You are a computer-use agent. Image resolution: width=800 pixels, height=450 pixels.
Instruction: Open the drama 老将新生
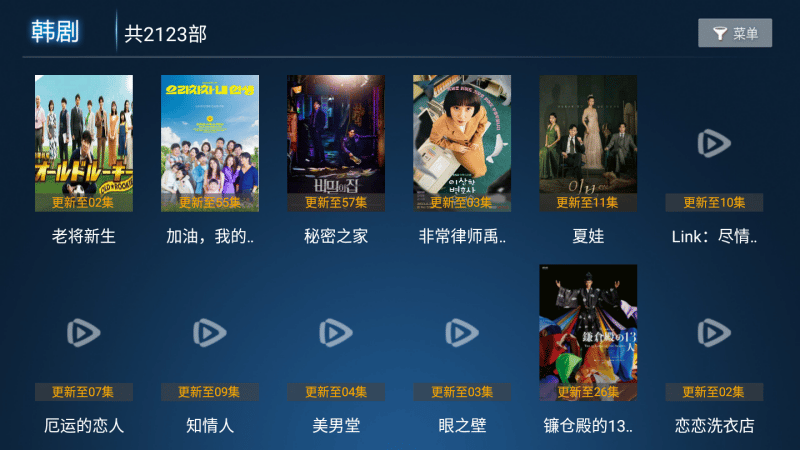(x=84, y=143)
